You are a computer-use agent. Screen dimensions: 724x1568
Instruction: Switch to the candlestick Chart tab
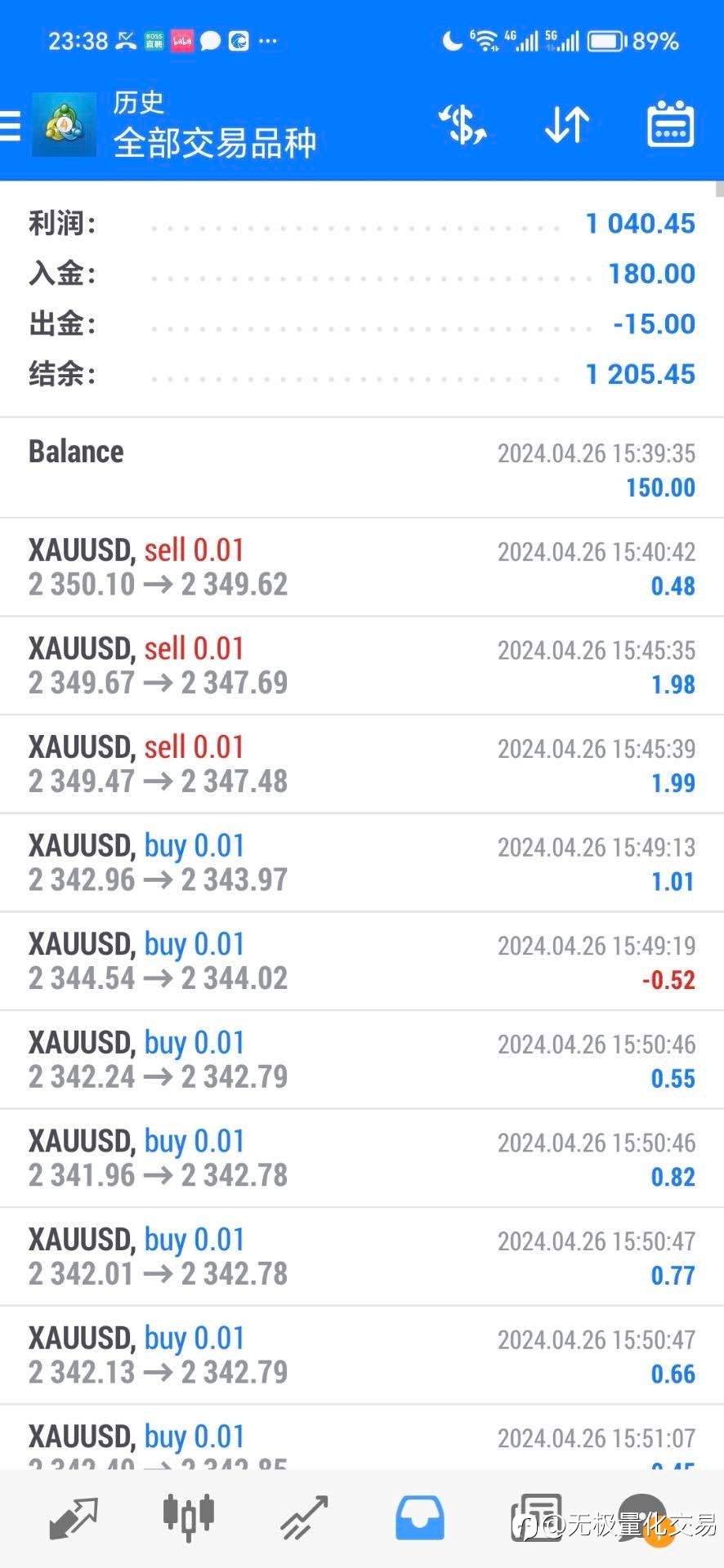tap(189, 1517)
